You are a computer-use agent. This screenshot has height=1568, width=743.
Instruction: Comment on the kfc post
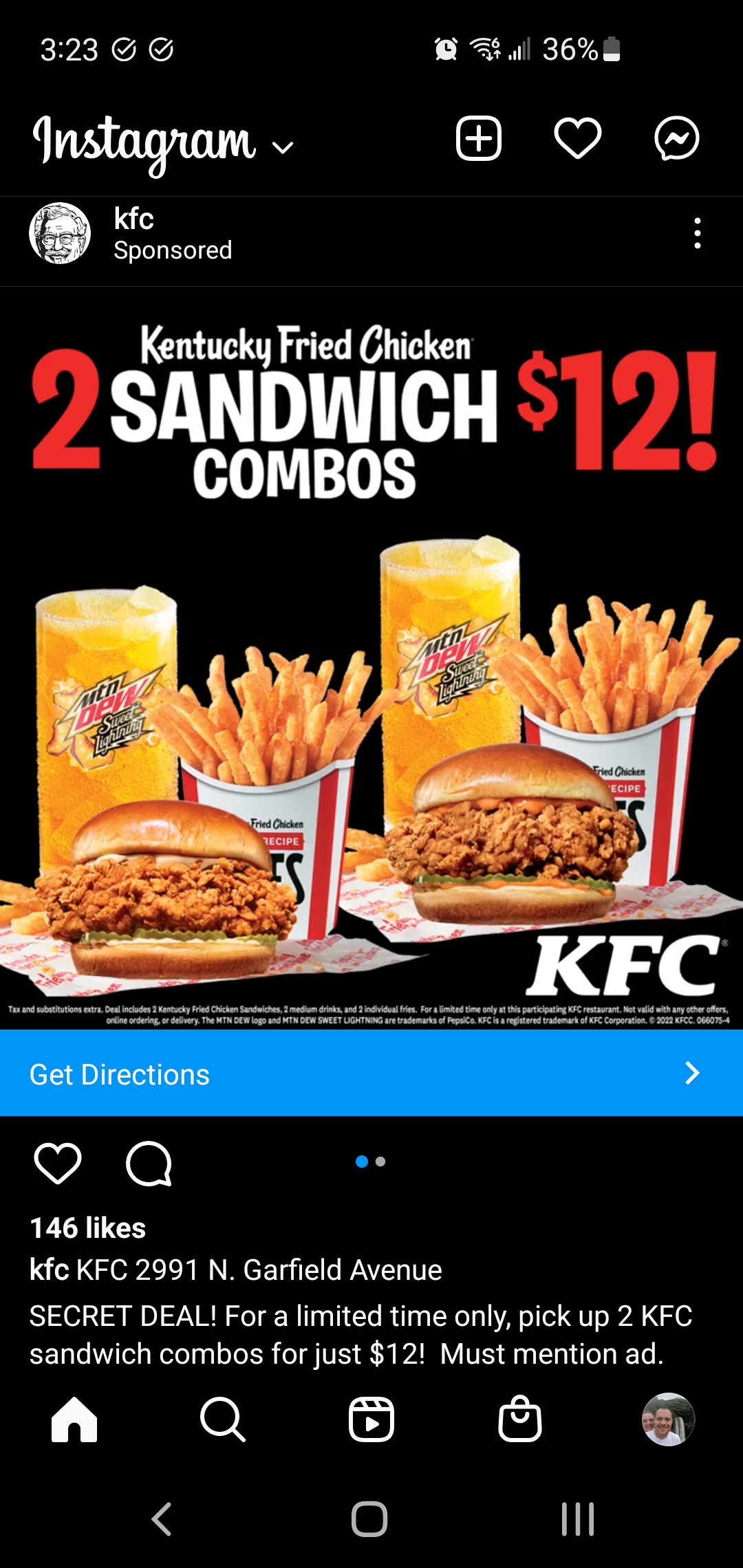[x=149, y=1163]
